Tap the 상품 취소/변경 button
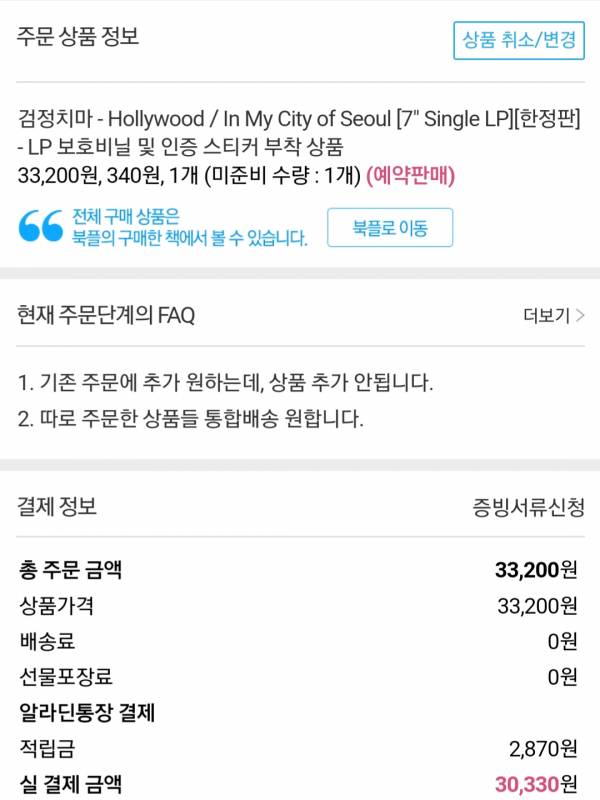 (518, 40)
